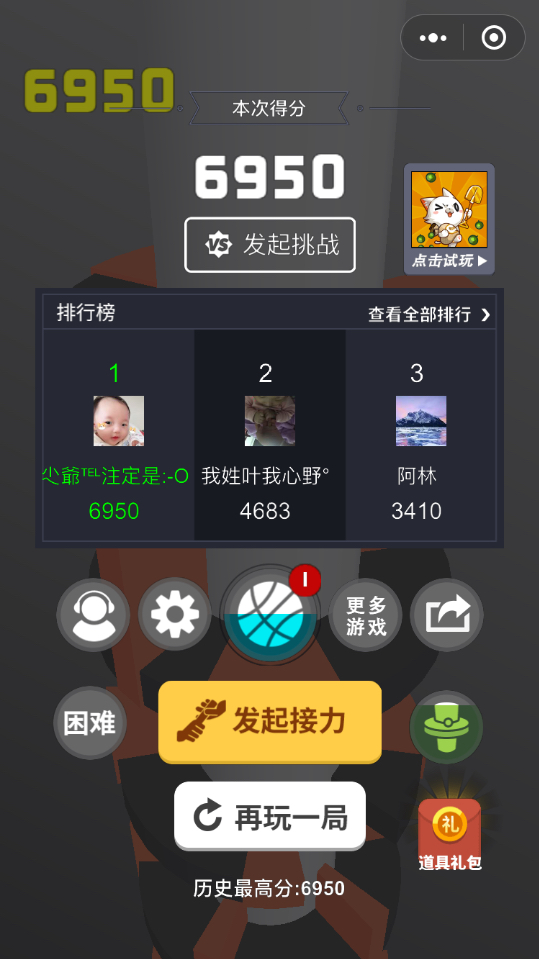Image resolution: width=539 pixels, height=959 pixels.
Task: View full leaderboard via 查看全部排行
Action: [x=429, y=314]
